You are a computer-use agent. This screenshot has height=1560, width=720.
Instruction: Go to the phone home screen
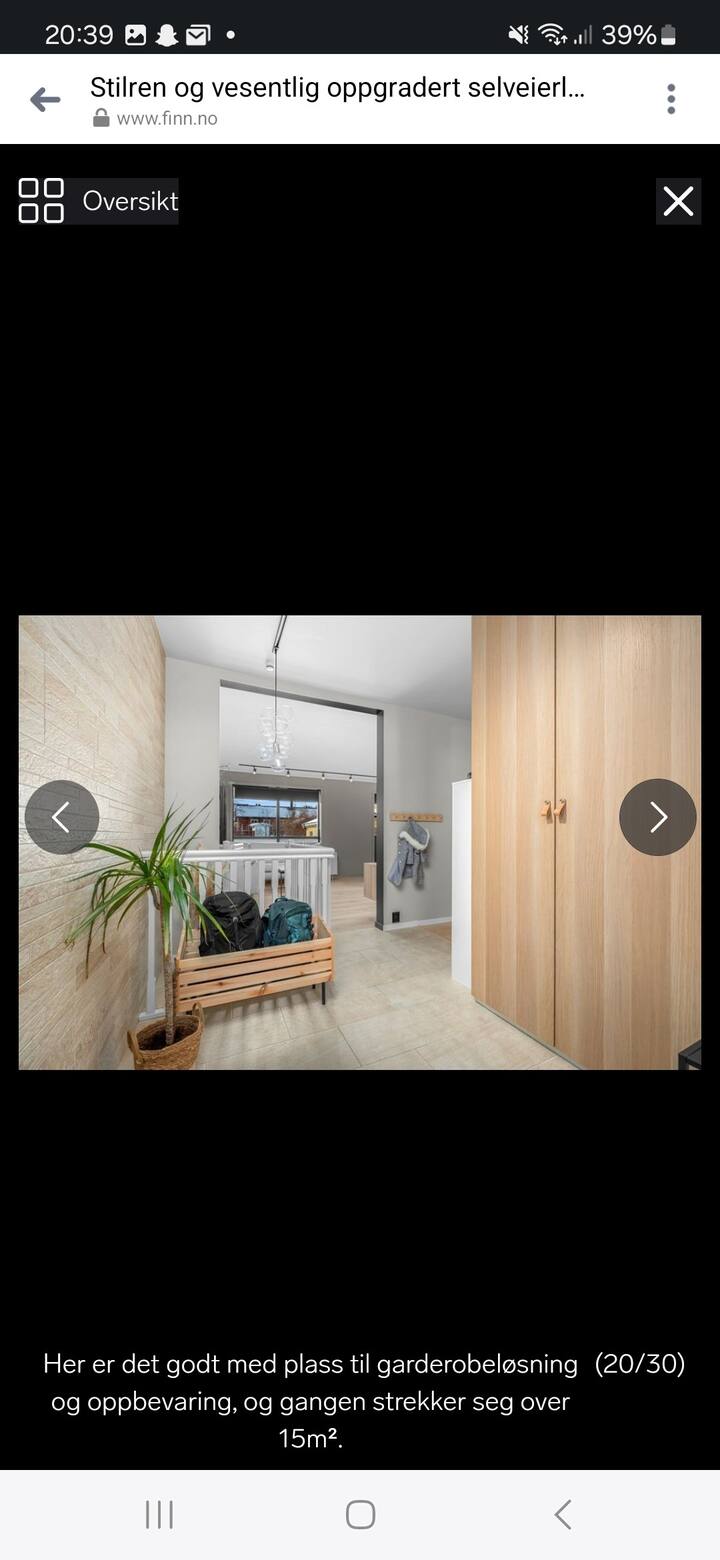point(360,1514)
